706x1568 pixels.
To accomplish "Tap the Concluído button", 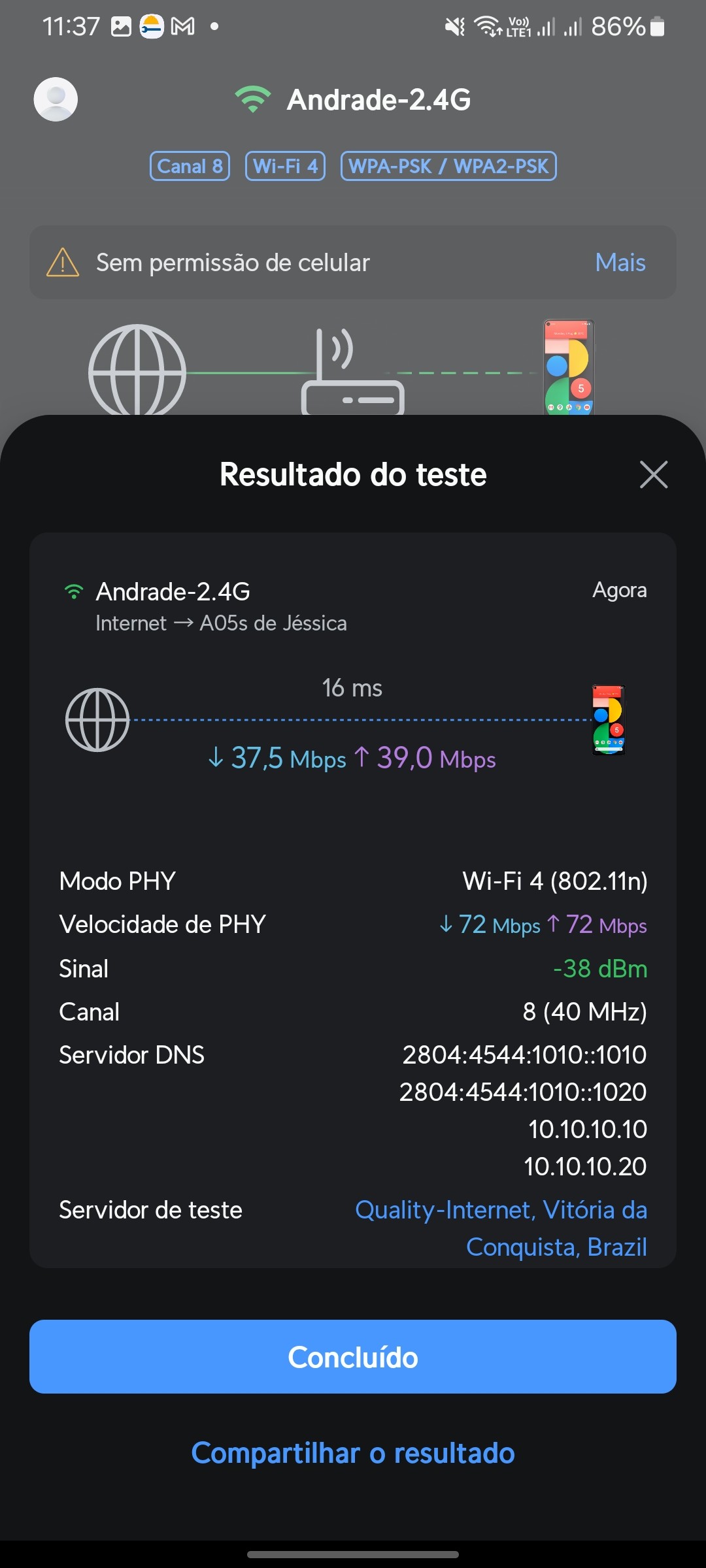I will (353, 1357).
